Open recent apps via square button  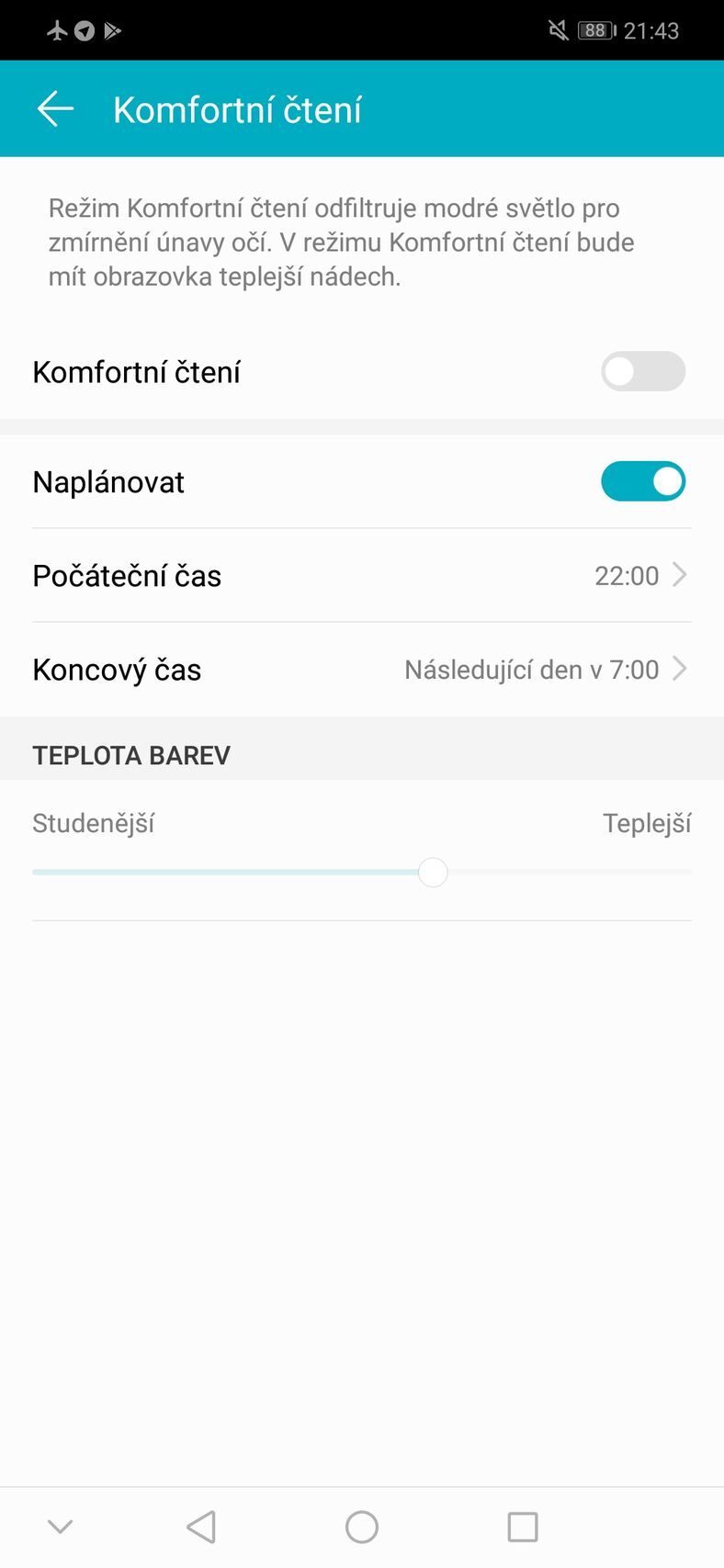522,1527
